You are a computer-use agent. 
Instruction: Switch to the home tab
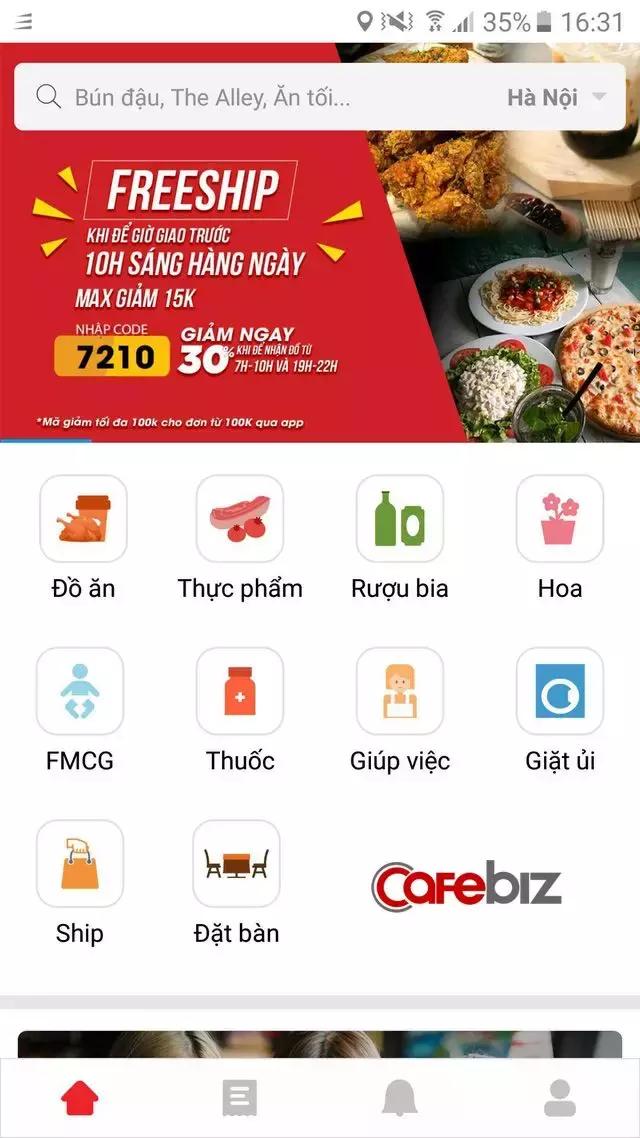click(80, 1097)
